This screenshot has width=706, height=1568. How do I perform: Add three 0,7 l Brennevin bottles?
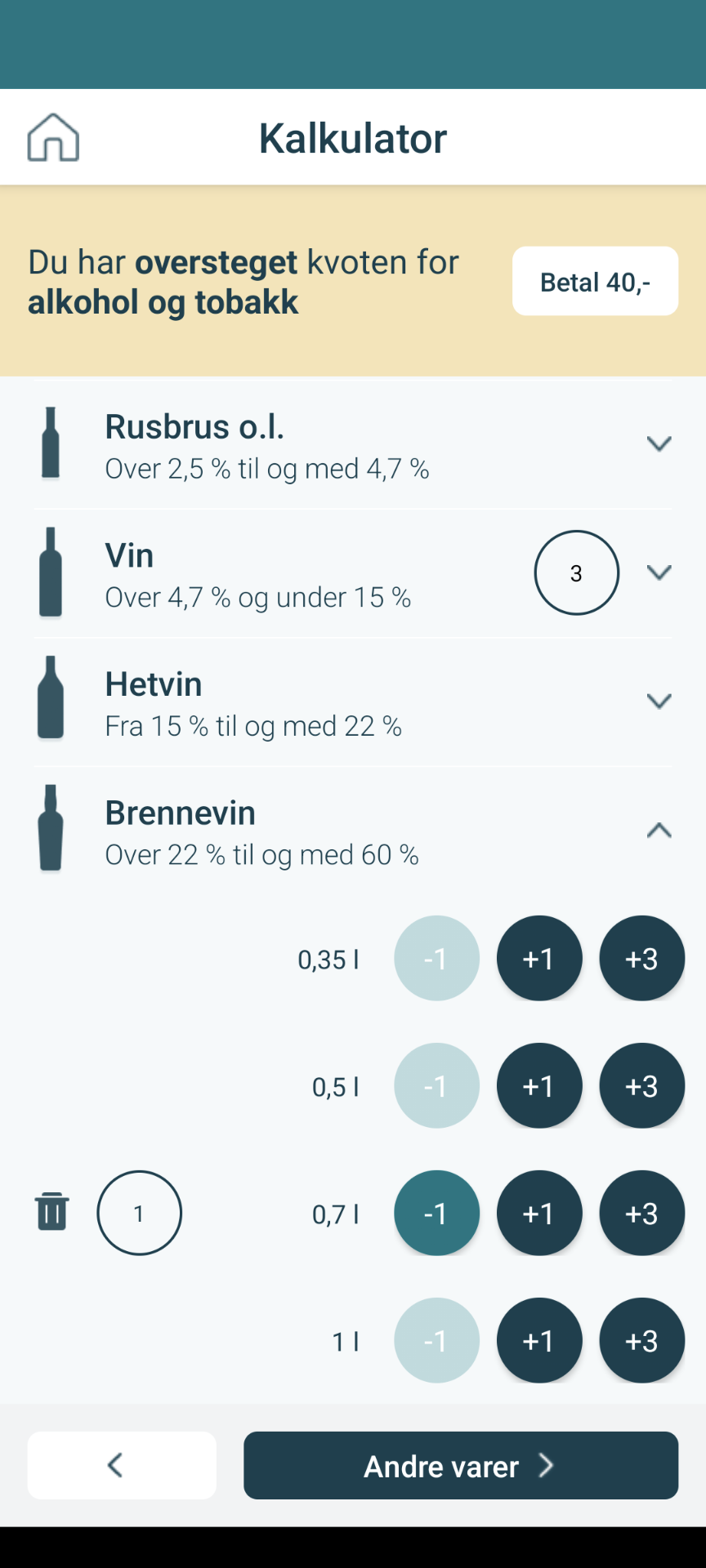pos(642,1213)
